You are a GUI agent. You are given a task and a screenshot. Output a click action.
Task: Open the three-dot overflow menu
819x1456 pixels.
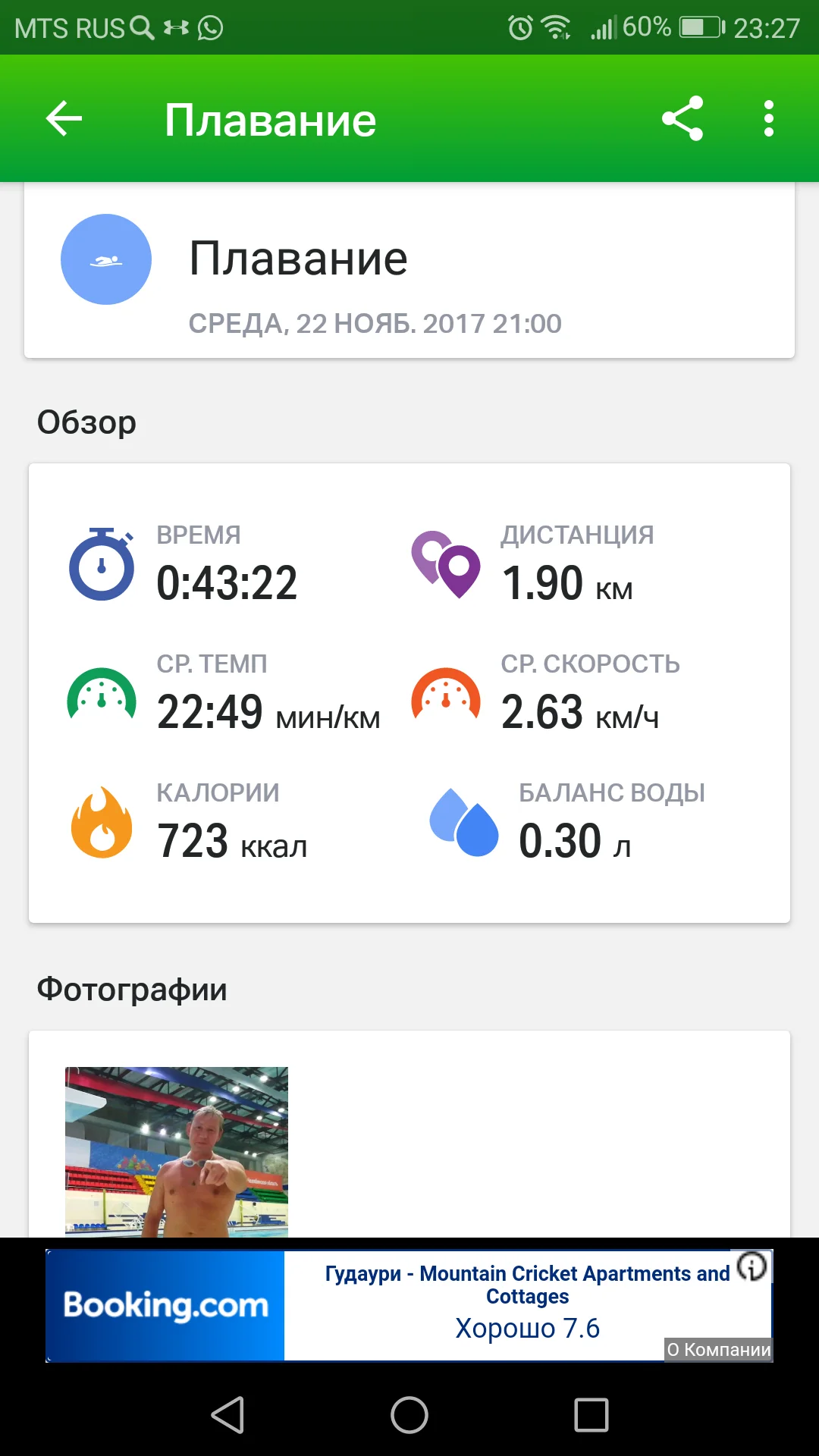(x=769, y=119)
